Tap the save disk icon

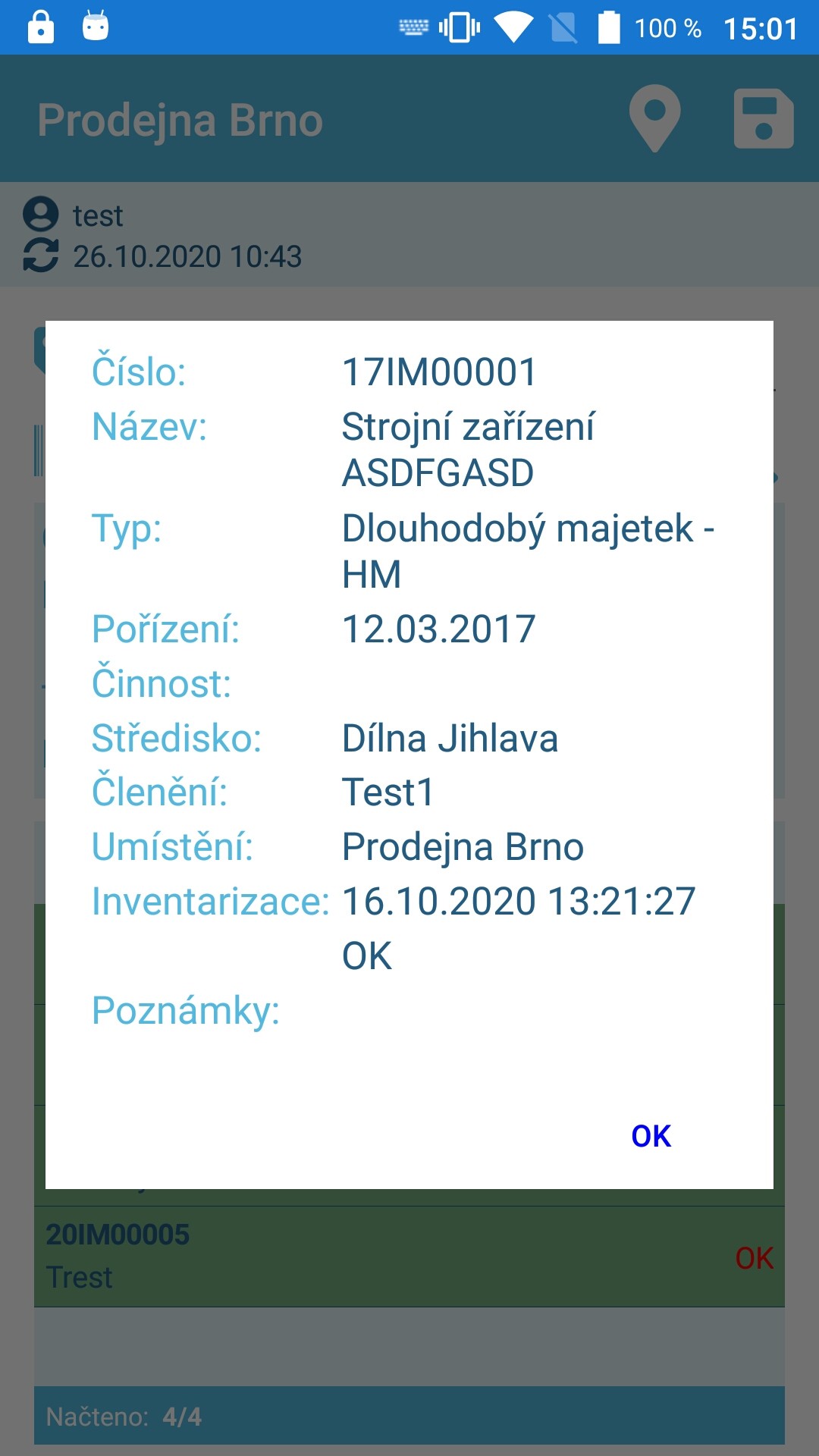pos(764,119)
